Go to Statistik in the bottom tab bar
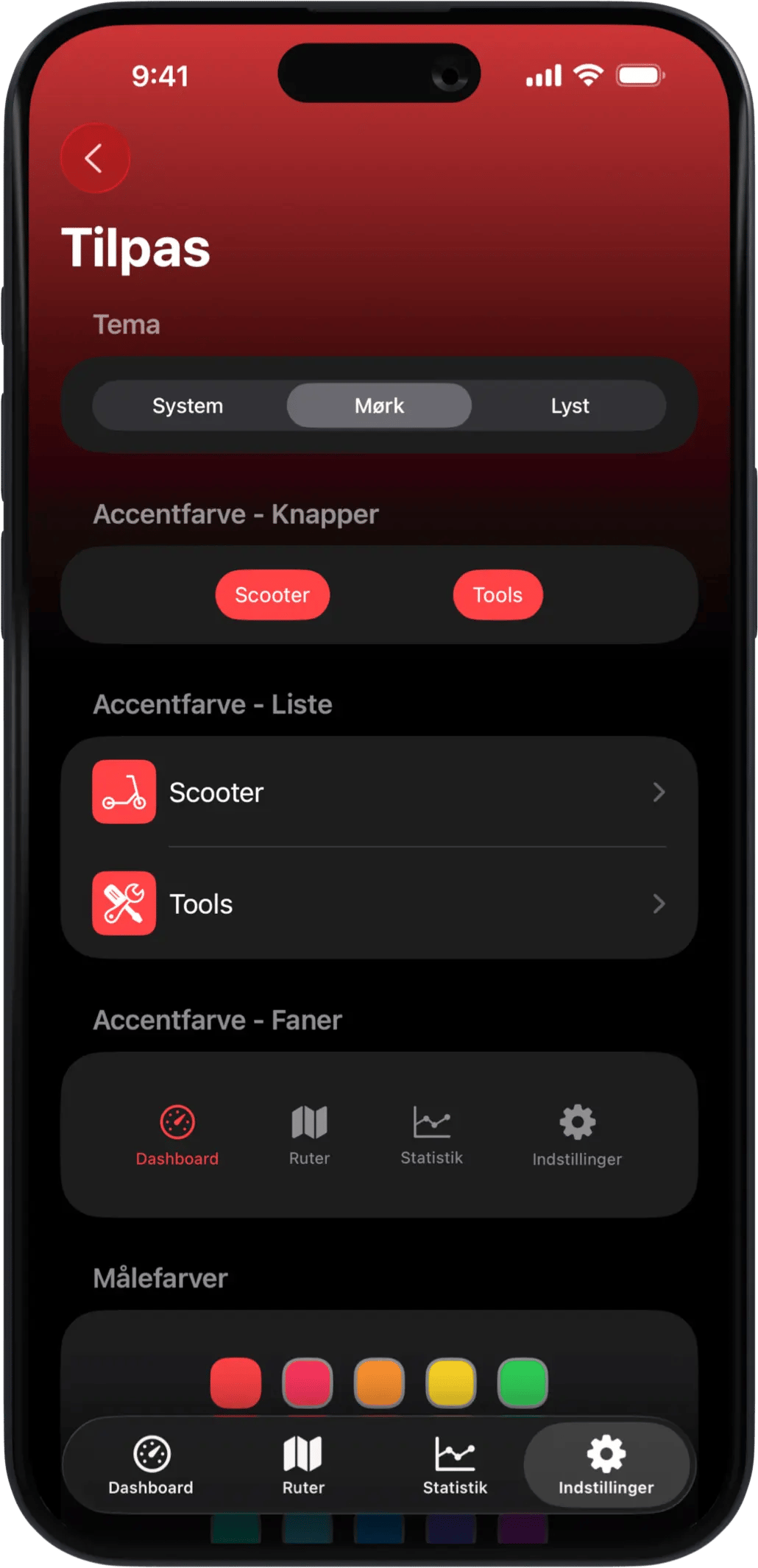Viewport: 758px width, 1568px height. click(455, 1464)
